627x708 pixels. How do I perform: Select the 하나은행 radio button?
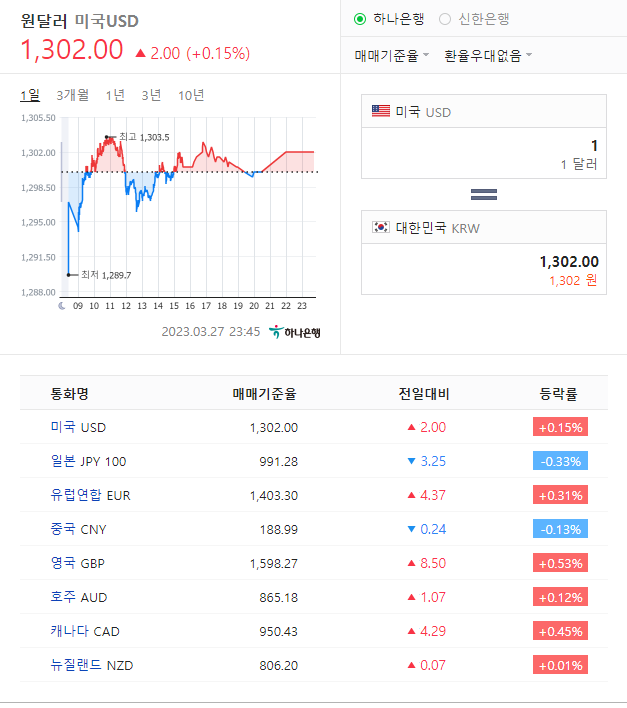360,19
